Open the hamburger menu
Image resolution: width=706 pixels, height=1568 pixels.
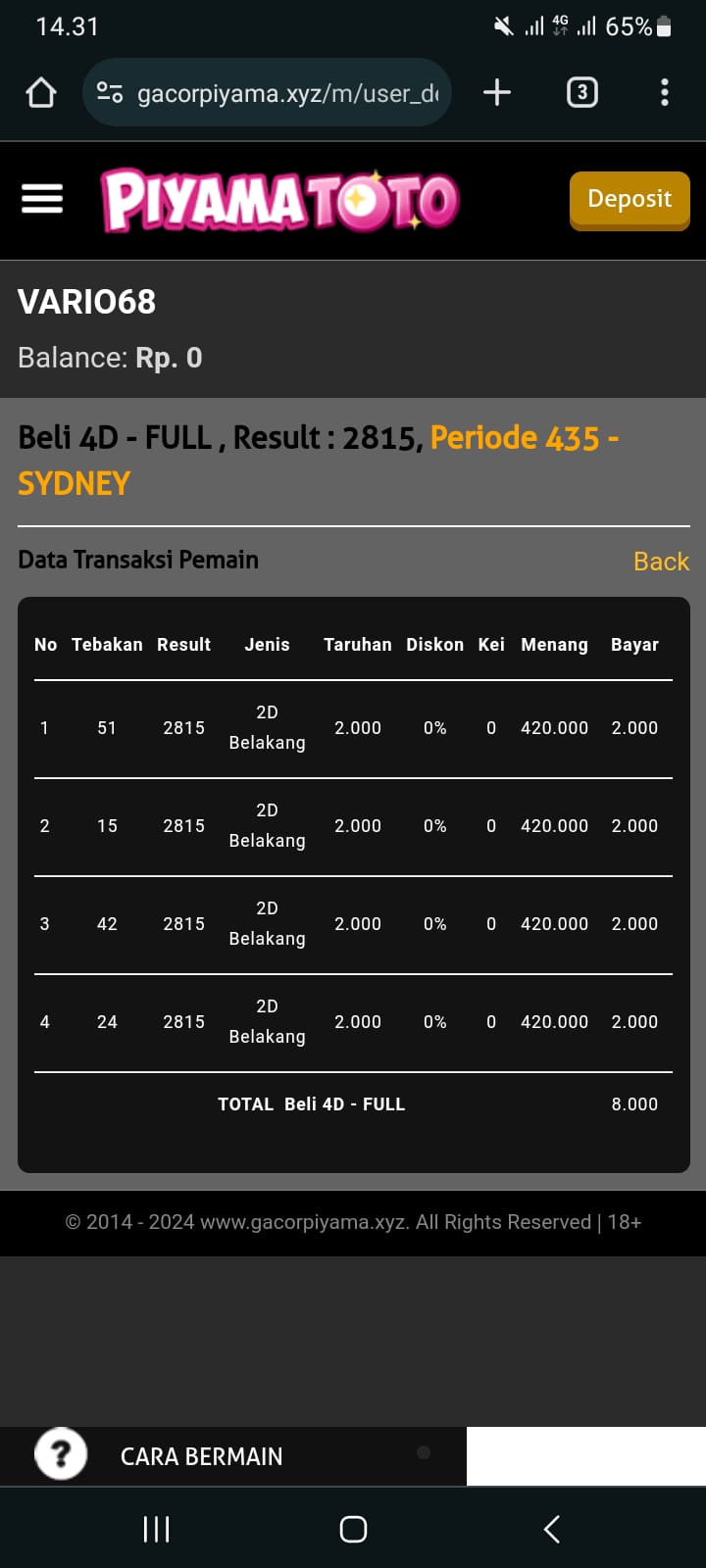[42, 199]
